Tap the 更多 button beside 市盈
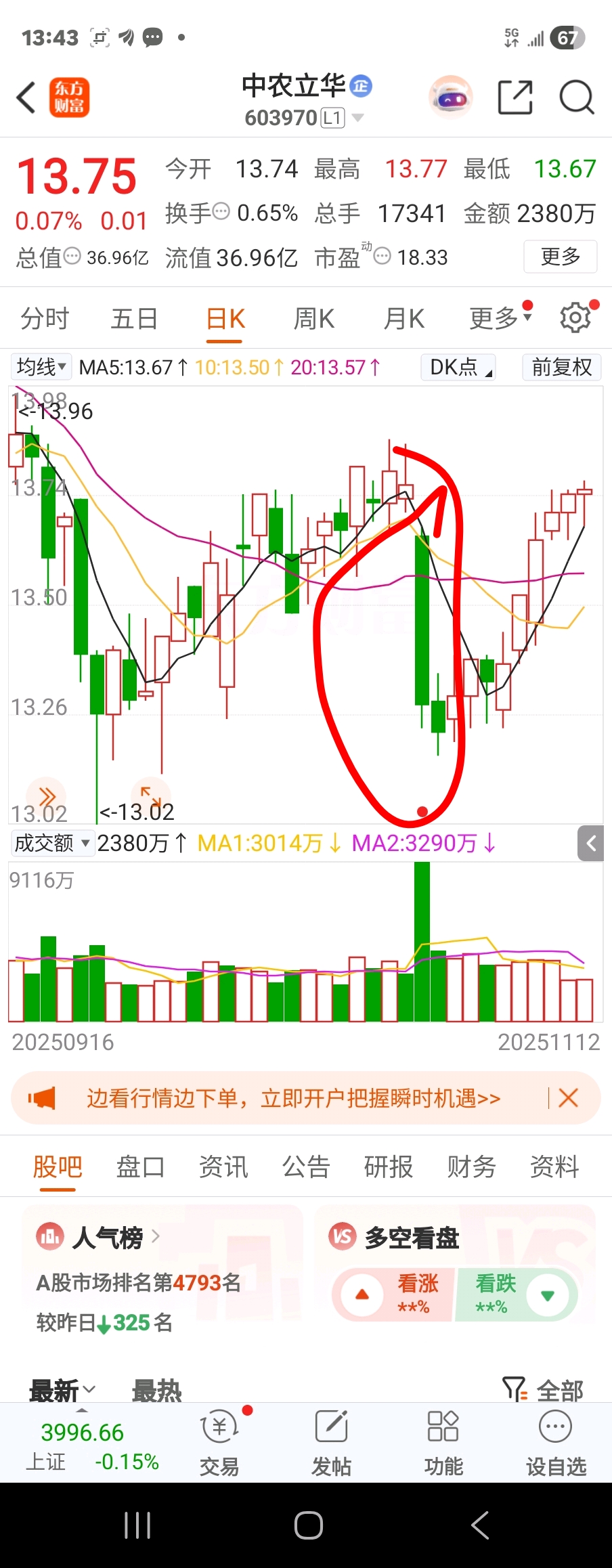The width and height of the screenshot is (612, 1568). 561,257
